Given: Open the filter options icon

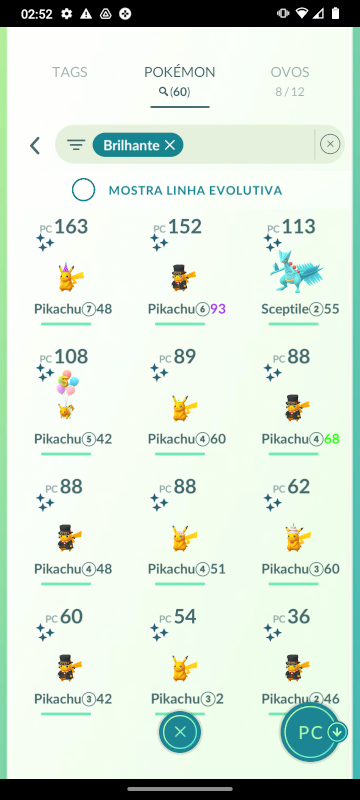Looking at the screenshot, I should [76, 145].
